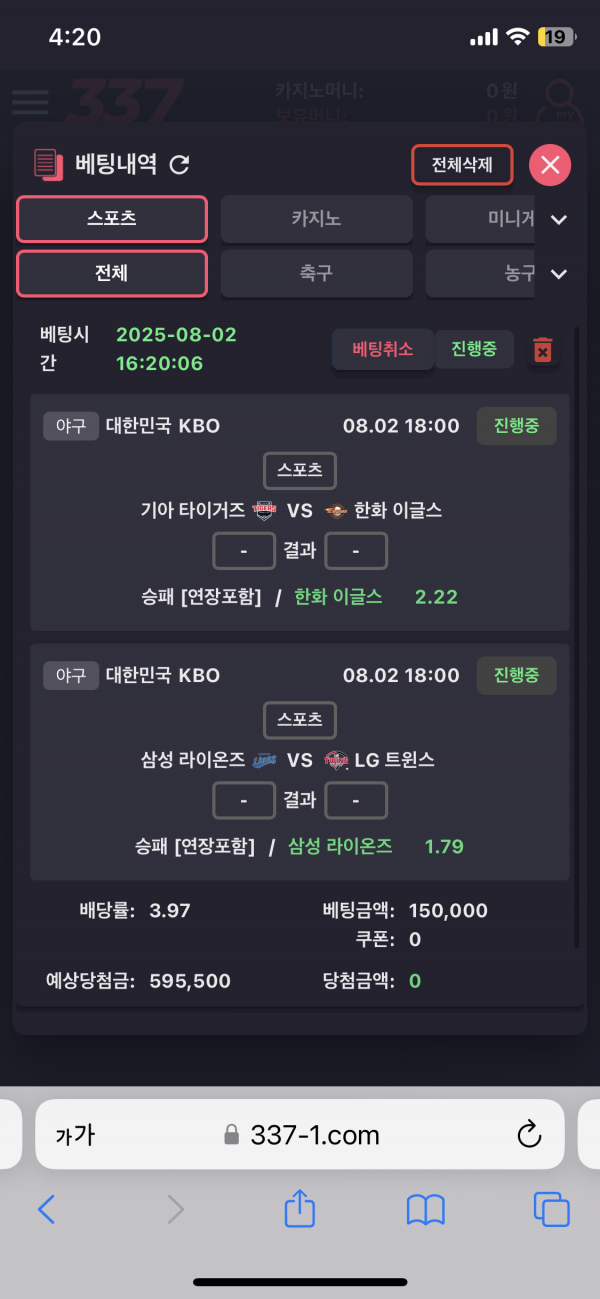Cancel the bet with 베팅취소

[382, 350]
